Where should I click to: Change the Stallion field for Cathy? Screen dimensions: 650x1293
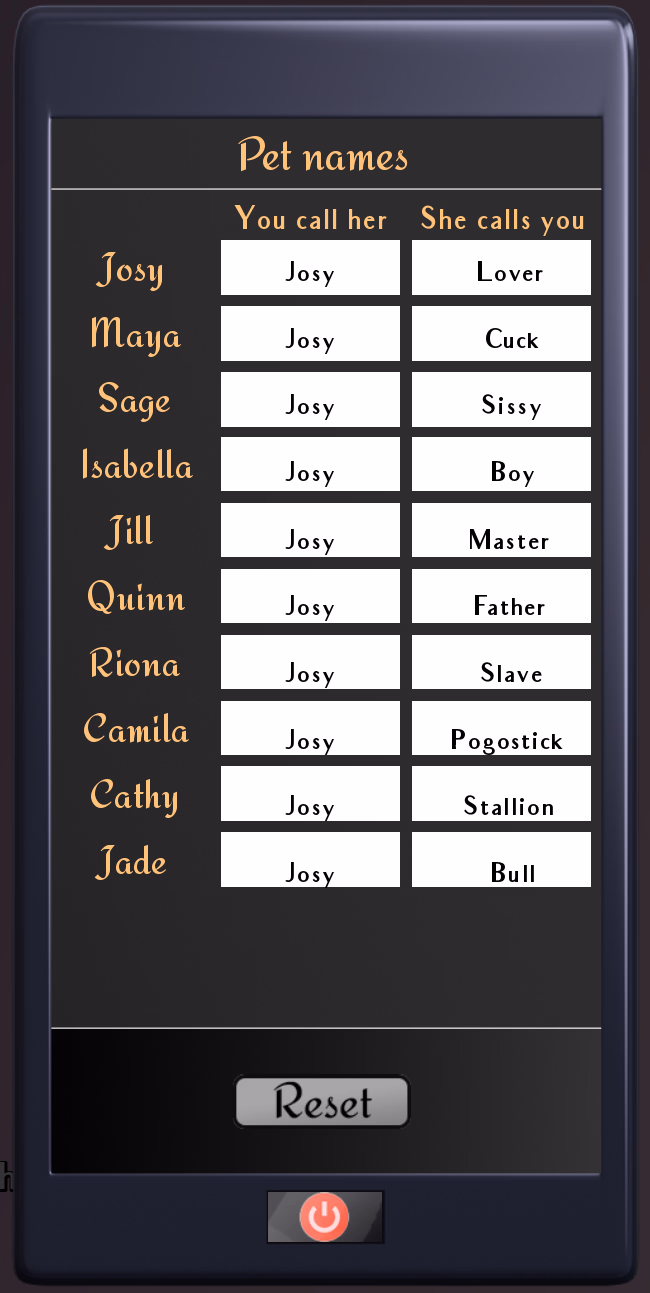(x=501, y=794)
